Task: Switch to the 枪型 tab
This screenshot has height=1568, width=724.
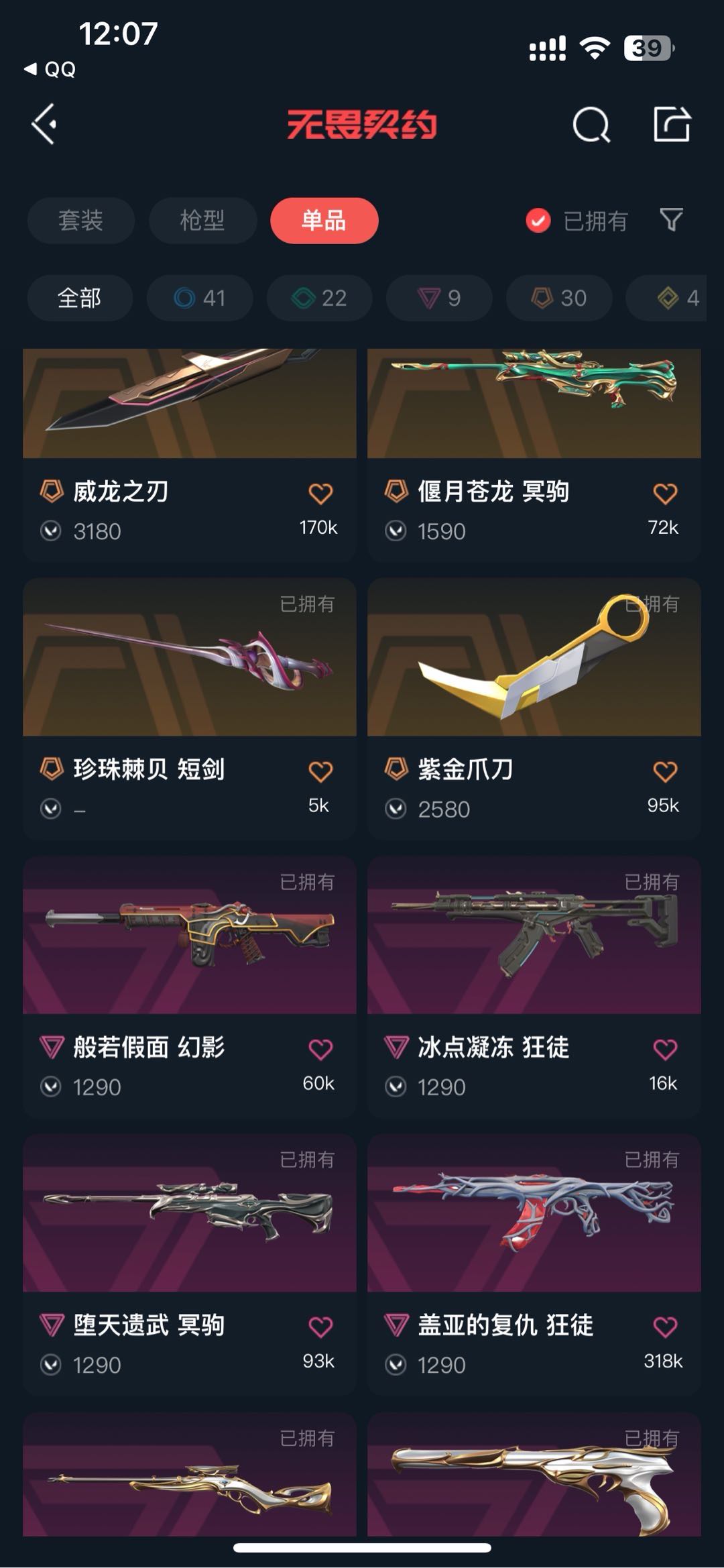Action: click(x=202, y=221)
